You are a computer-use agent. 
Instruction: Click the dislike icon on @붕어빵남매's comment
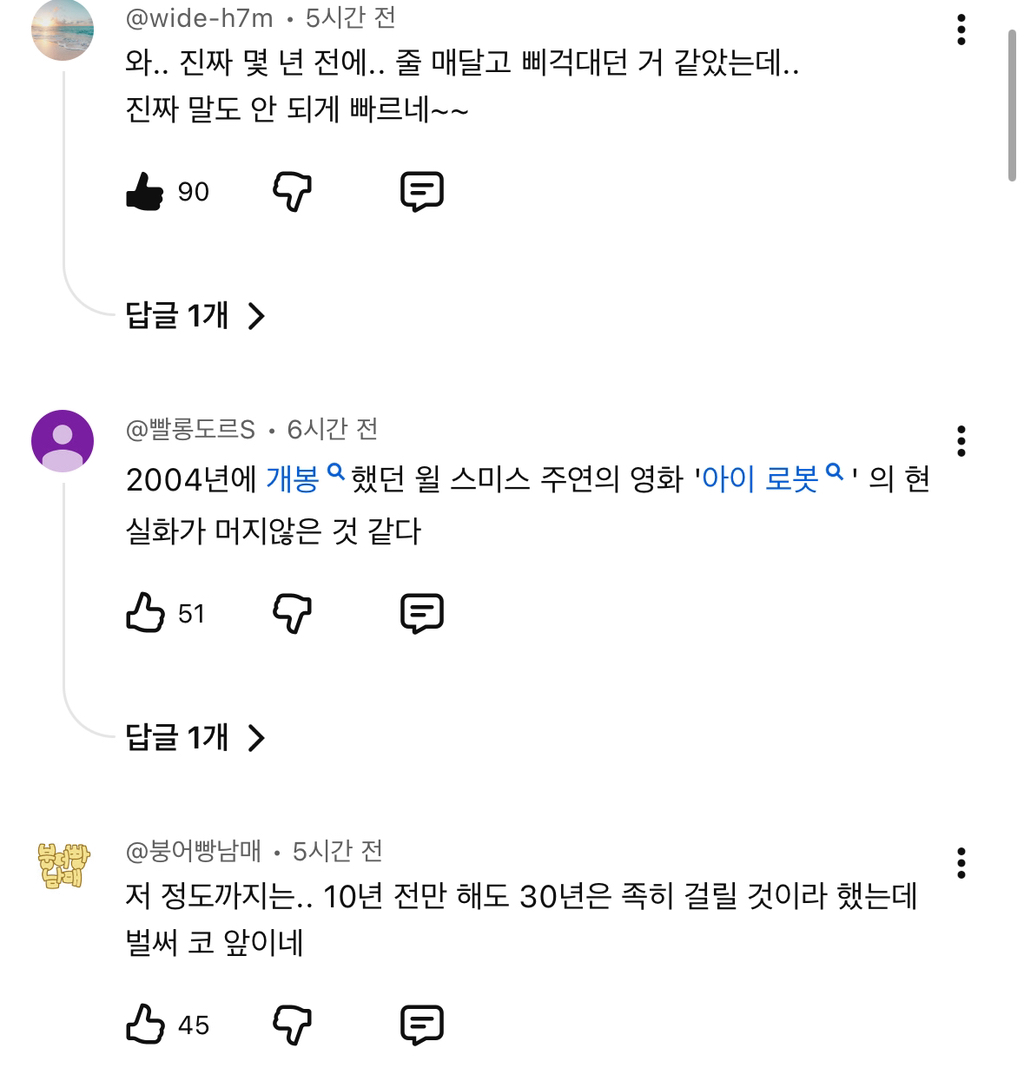click(x=293, y=1024)
